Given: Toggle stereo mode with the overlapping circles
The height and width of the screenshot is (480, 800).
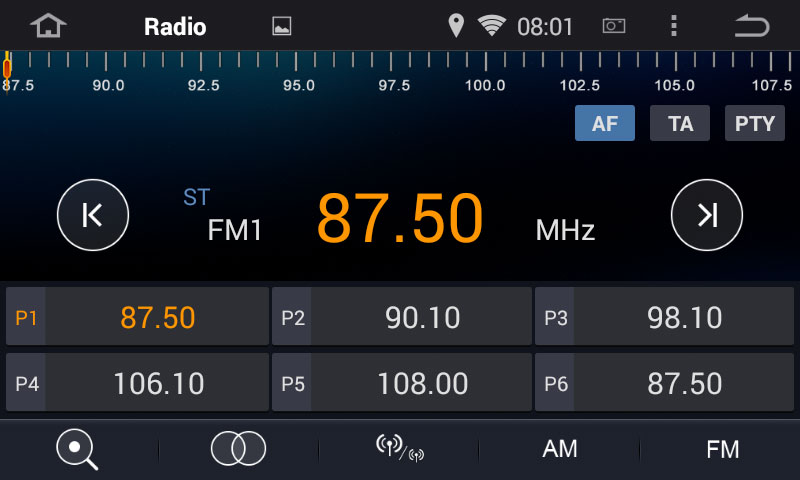Looking at the screenshot, I should [238, 450].
